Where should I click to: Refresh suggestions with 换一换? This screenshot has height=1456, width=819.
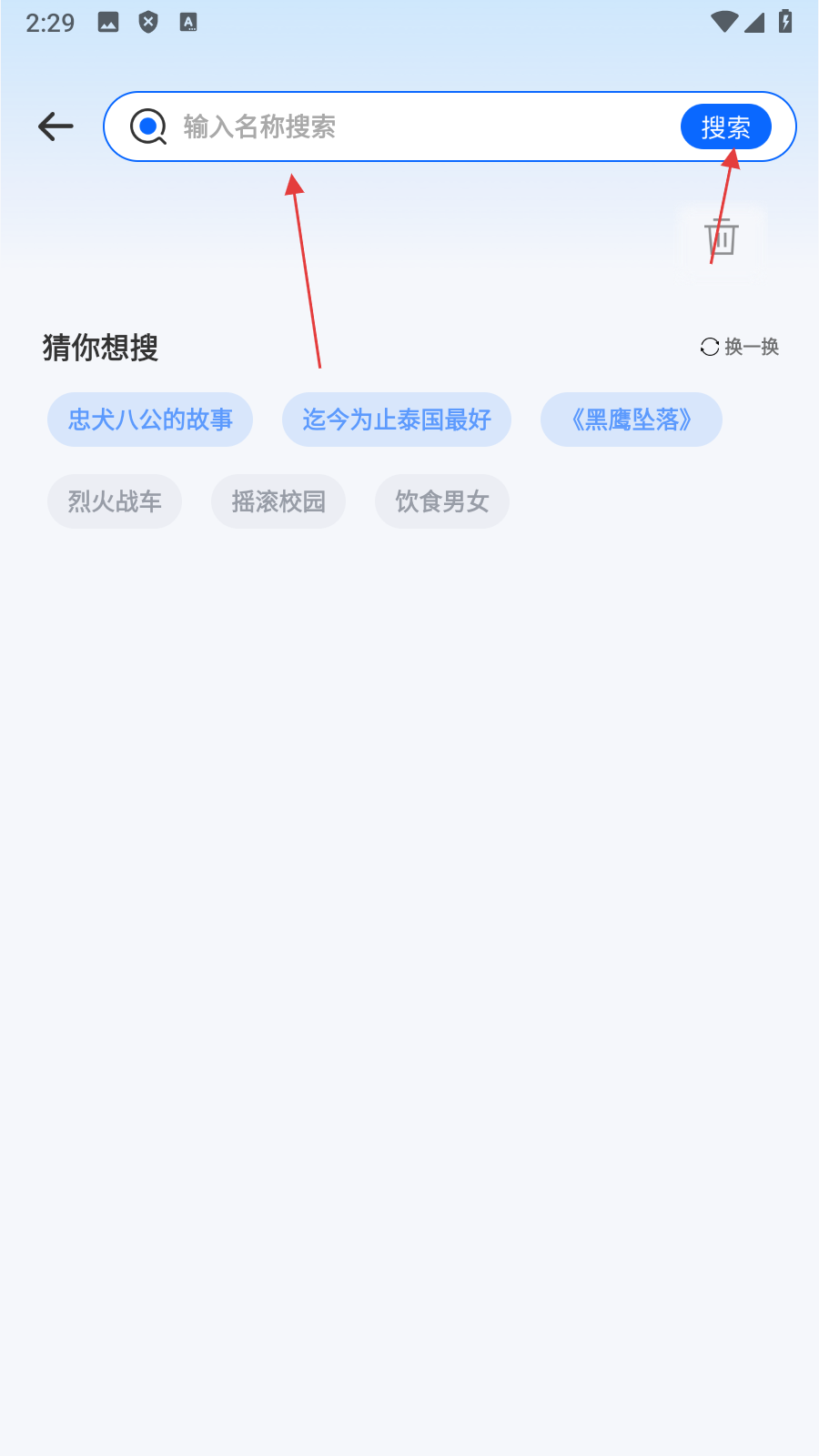pos(740,347)
